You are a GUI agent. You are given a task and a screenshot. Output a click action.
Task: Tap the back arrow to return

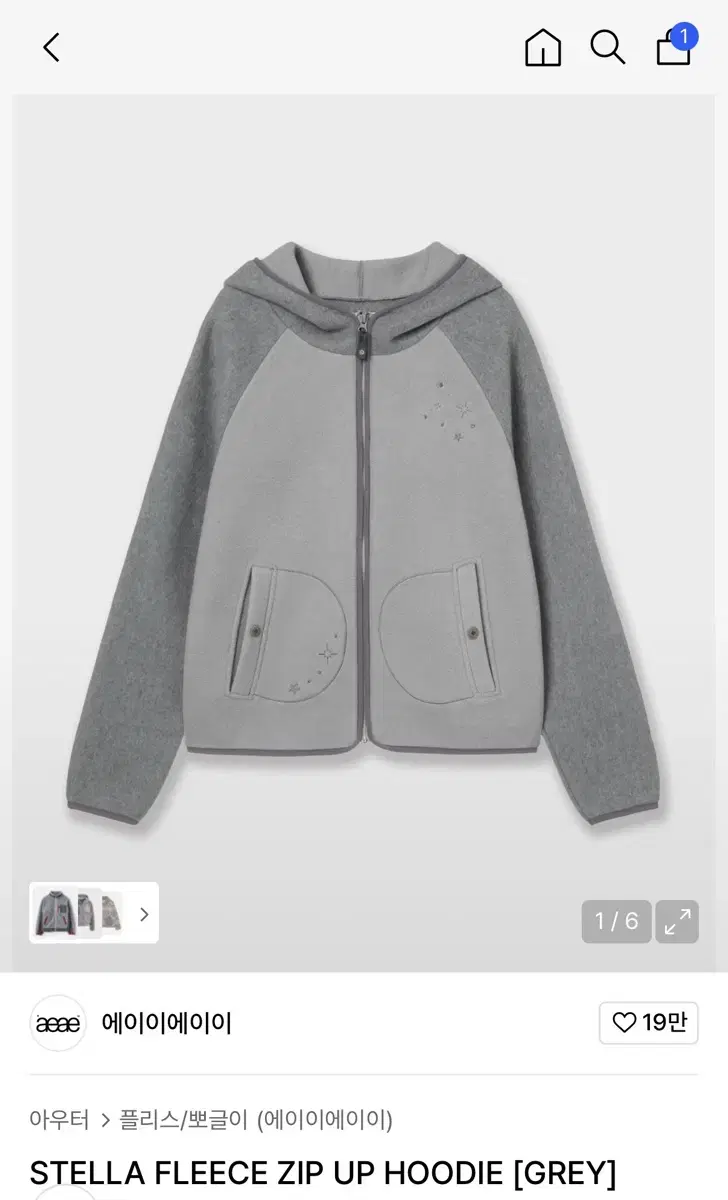click(51, 47)
